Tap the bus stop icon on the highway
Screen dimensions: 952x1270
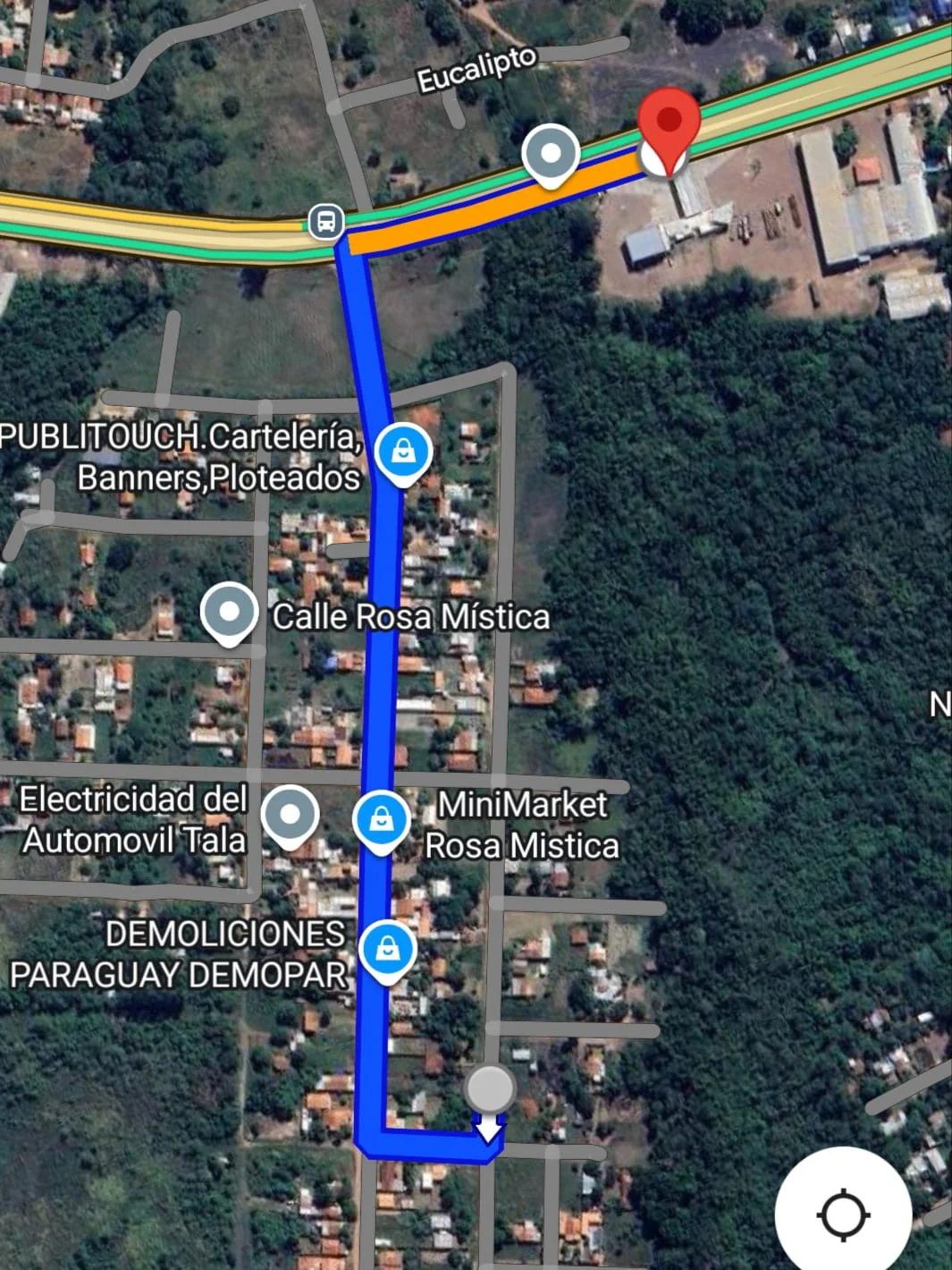[326, 221]
